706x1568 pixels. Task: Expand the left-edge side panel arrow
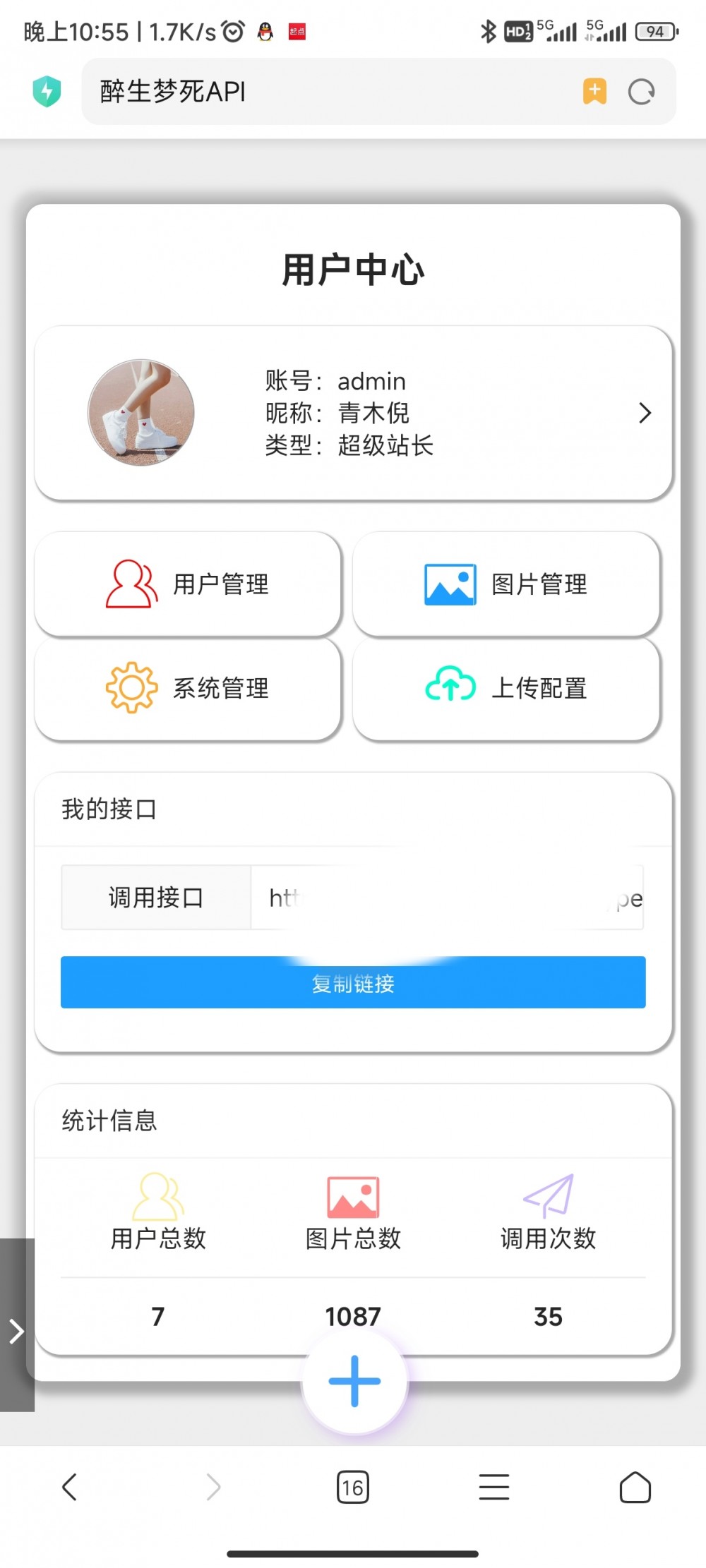pyautogui.click(x=17, y=1331)
